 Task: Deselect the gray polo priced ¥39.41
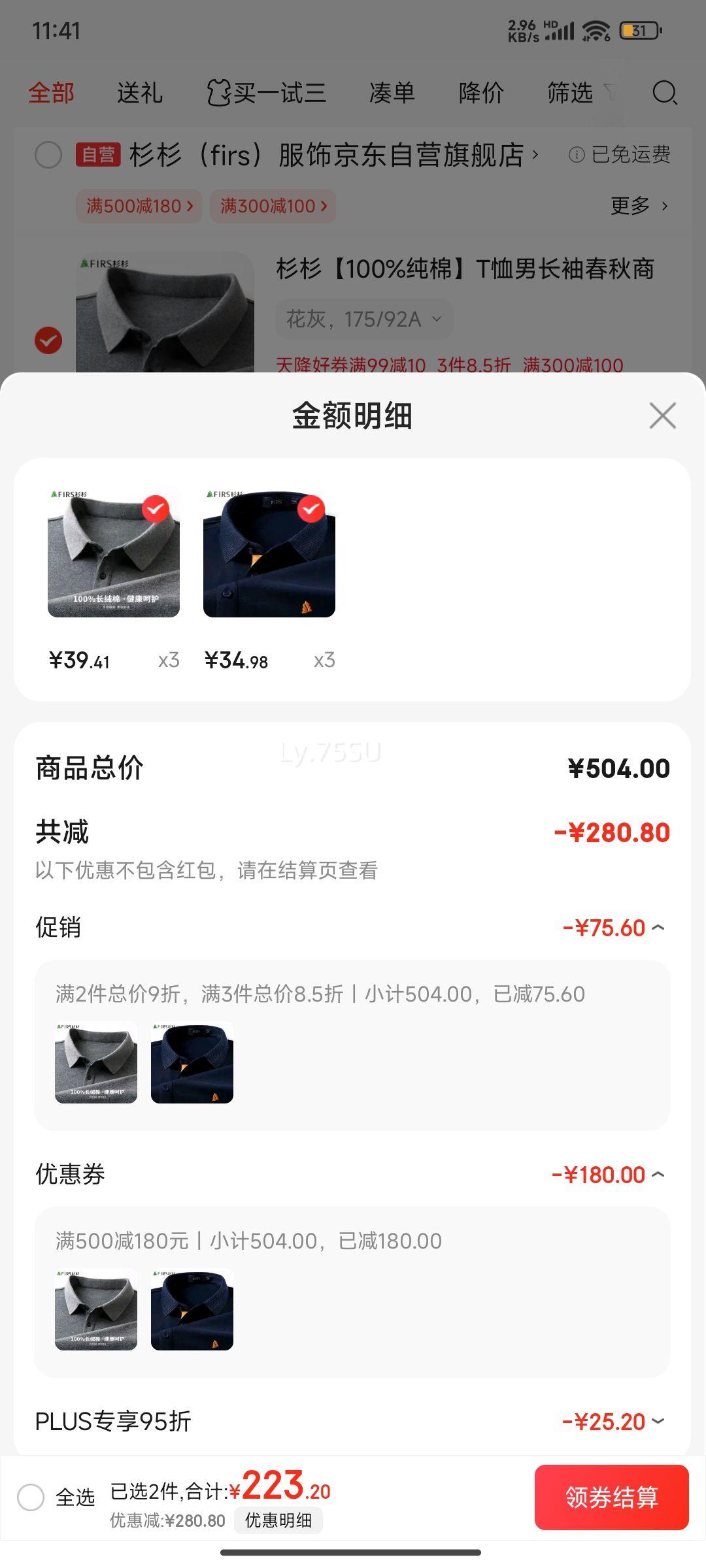point(156,509)
